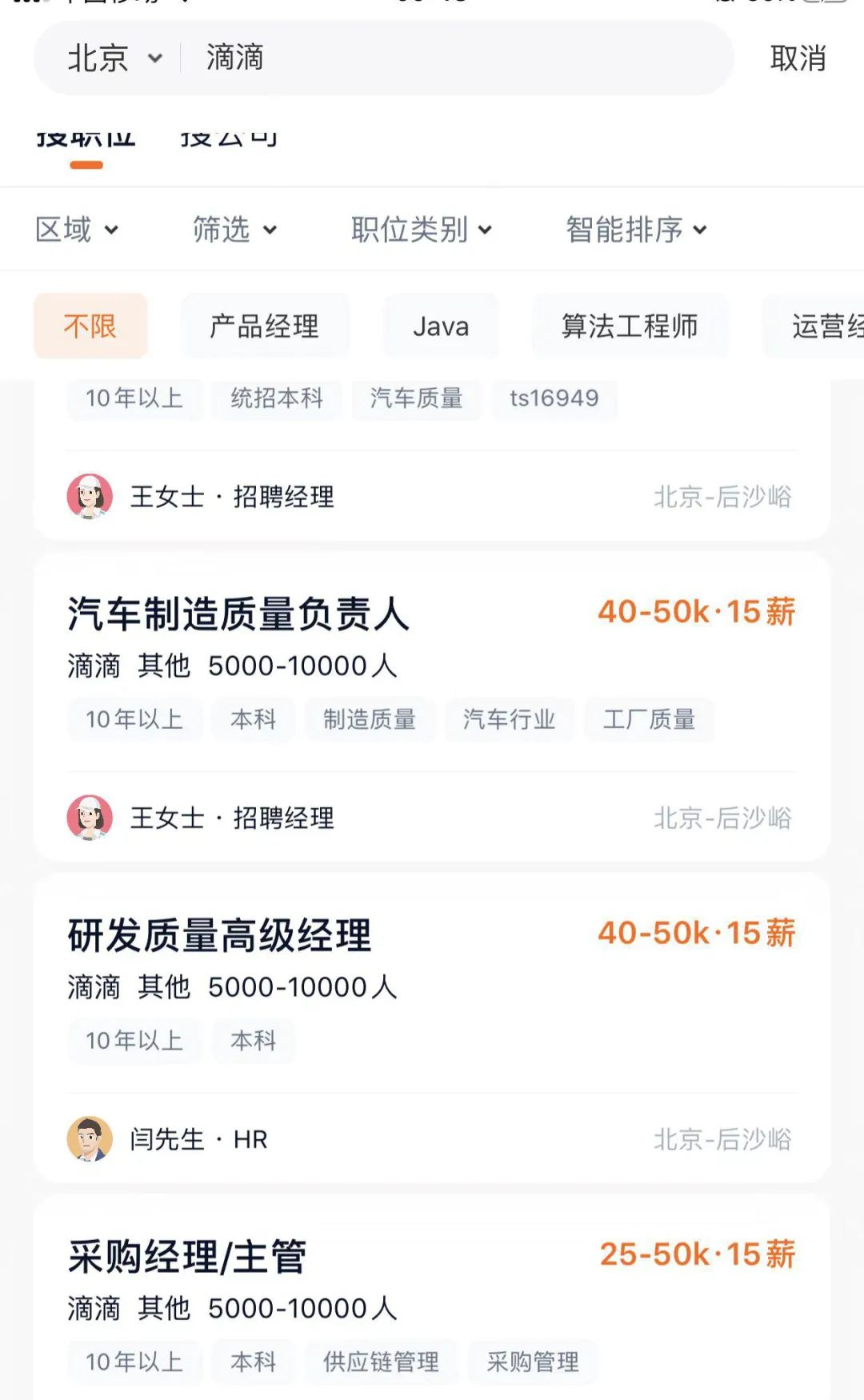Select the 不限 chip
Image resolution: width=864 pixels, height=1400 pixels.
point(90,326)
